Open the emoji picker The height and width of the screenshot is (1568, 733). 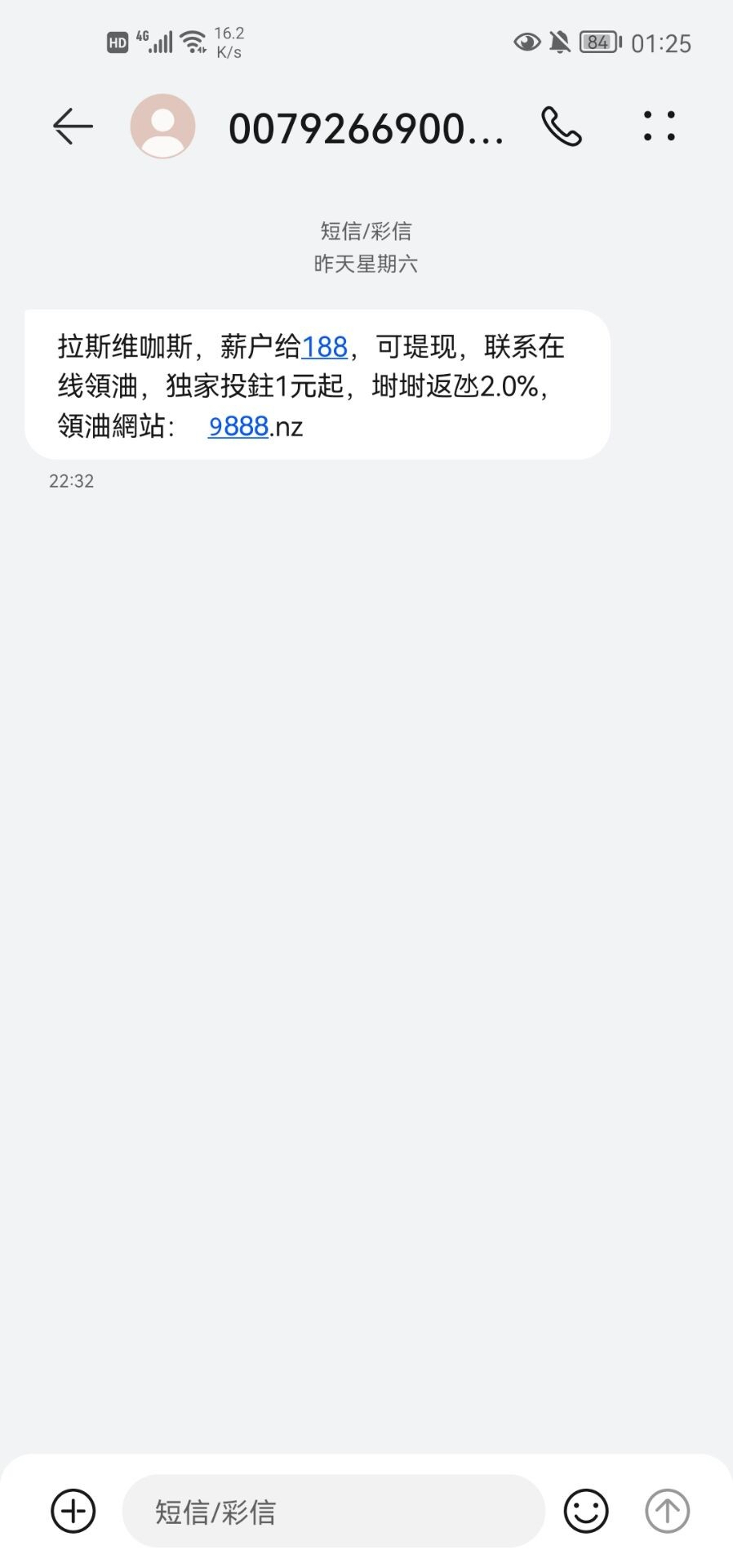586,1511
